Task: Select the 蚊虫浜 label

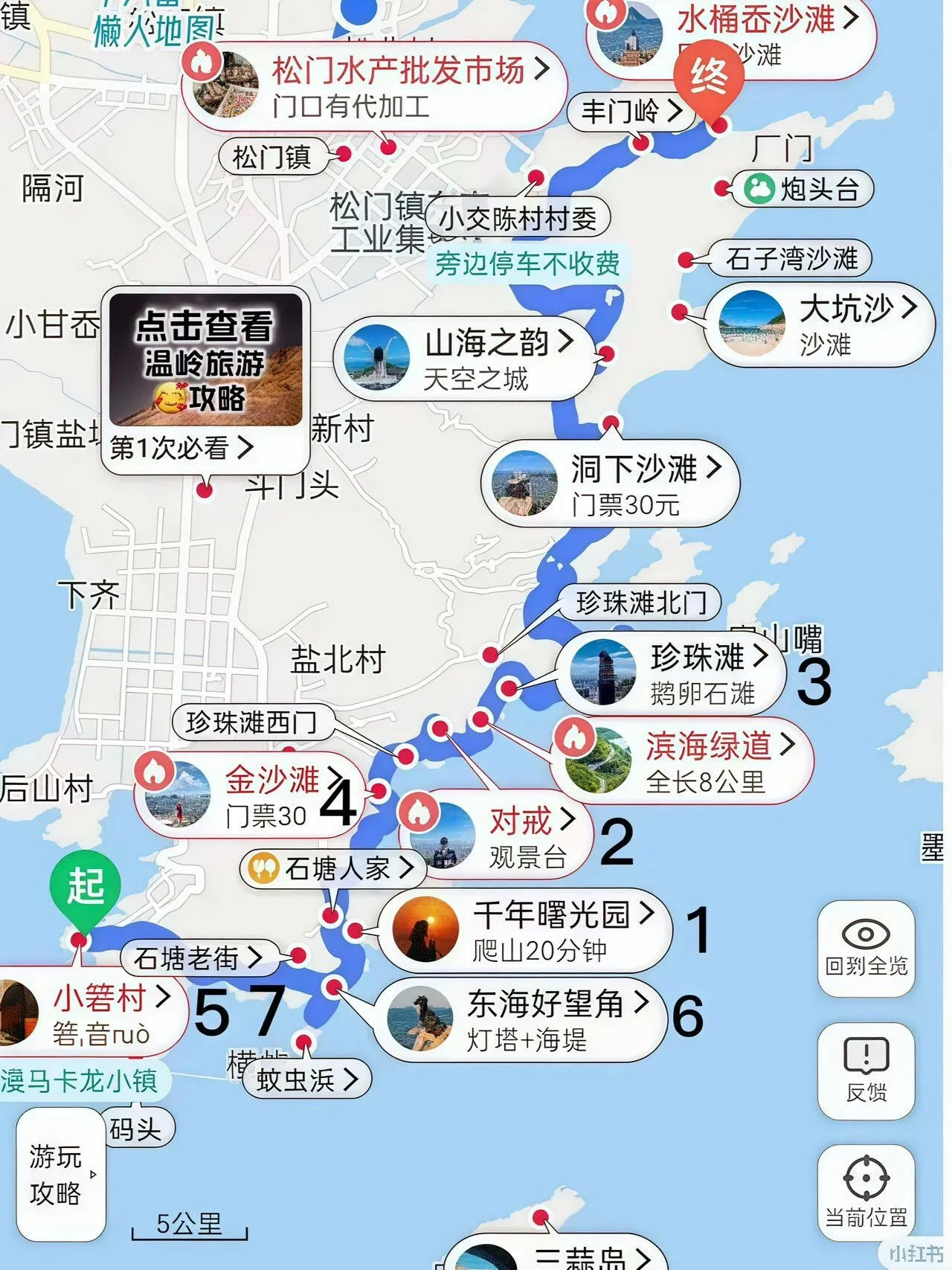Action: point(306,1080)
